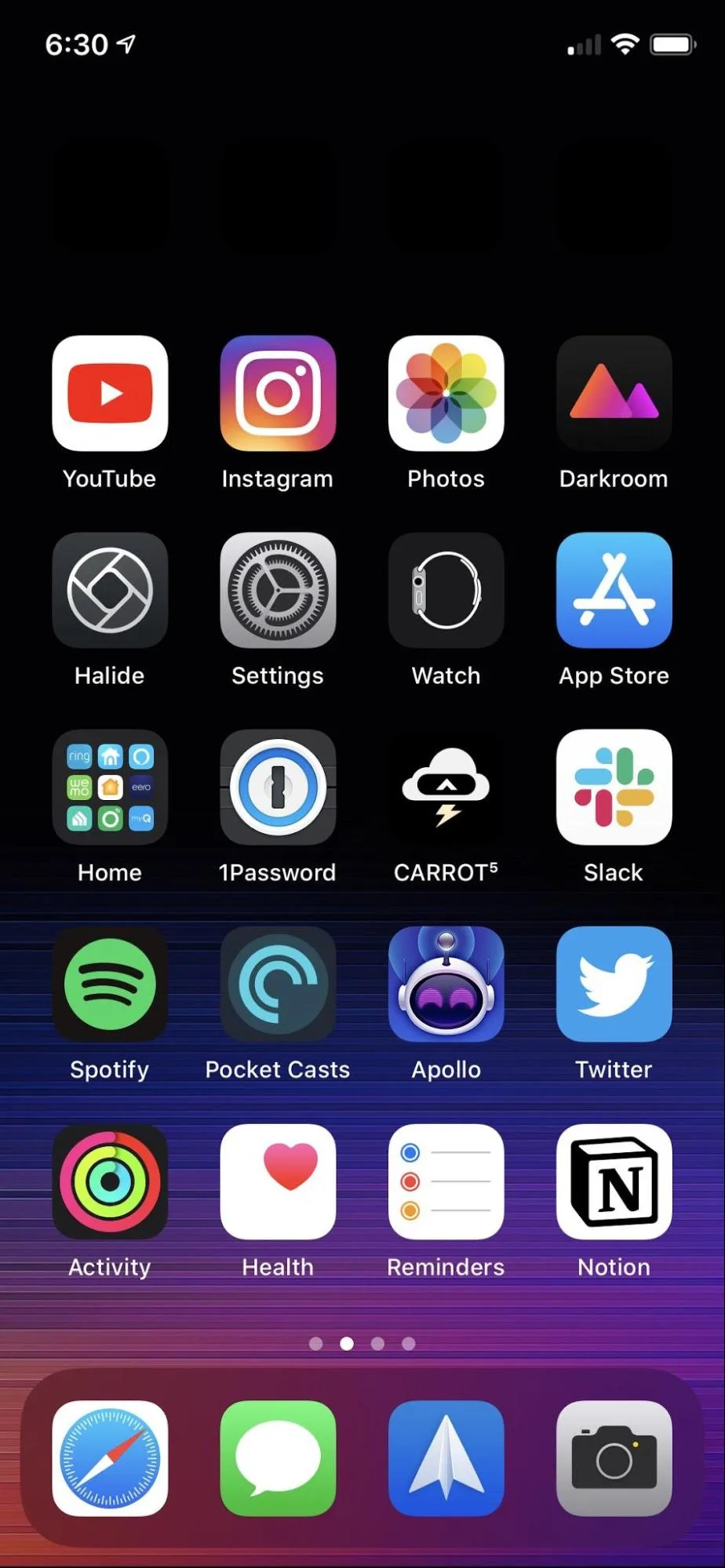The width and height of the screenshot is (725, 1568).
Task: Open the Reminders app
Action: click(446, 1181)
